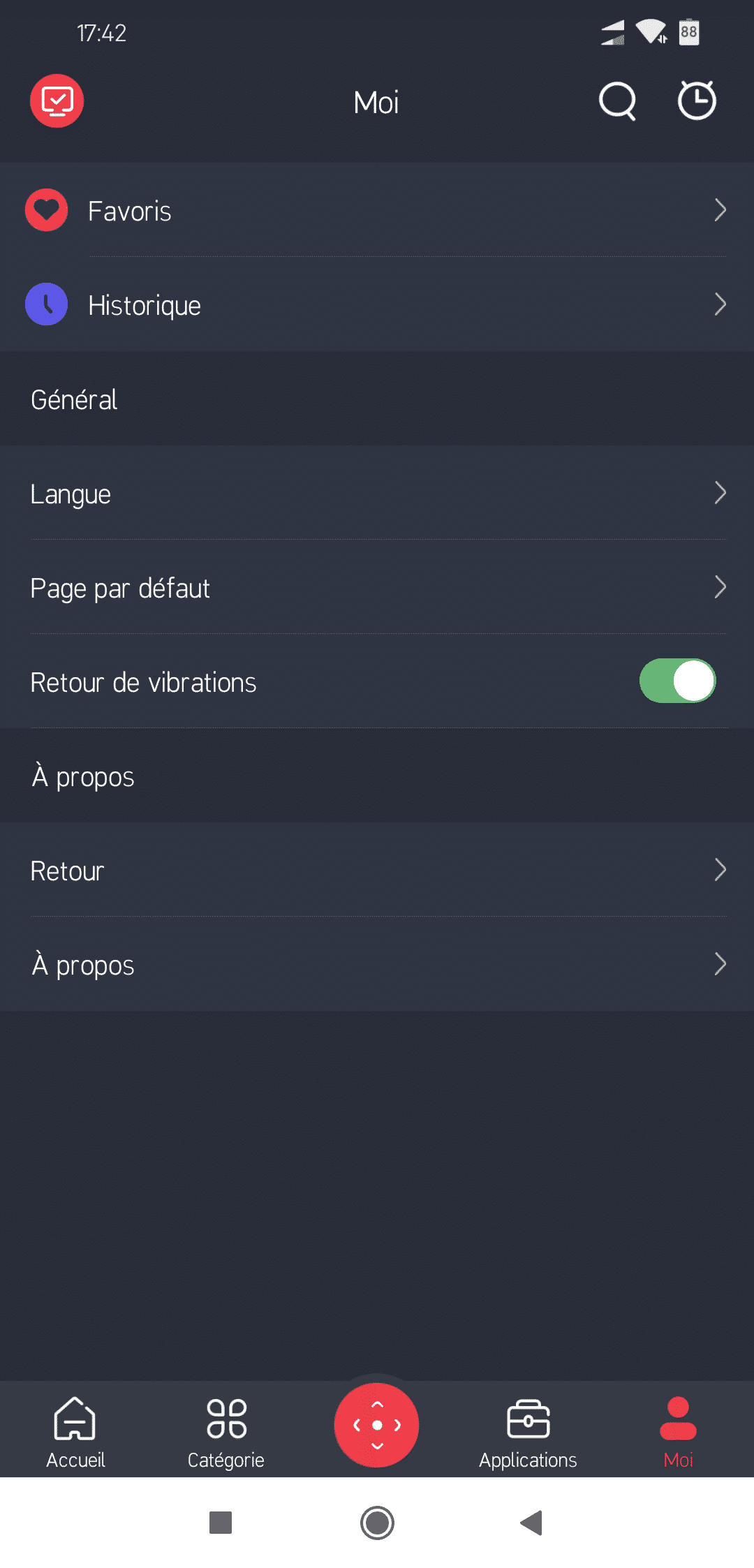The image size is (754, 1568).
Task: Open the timer clock icon
Action: [x=697, y=101]
